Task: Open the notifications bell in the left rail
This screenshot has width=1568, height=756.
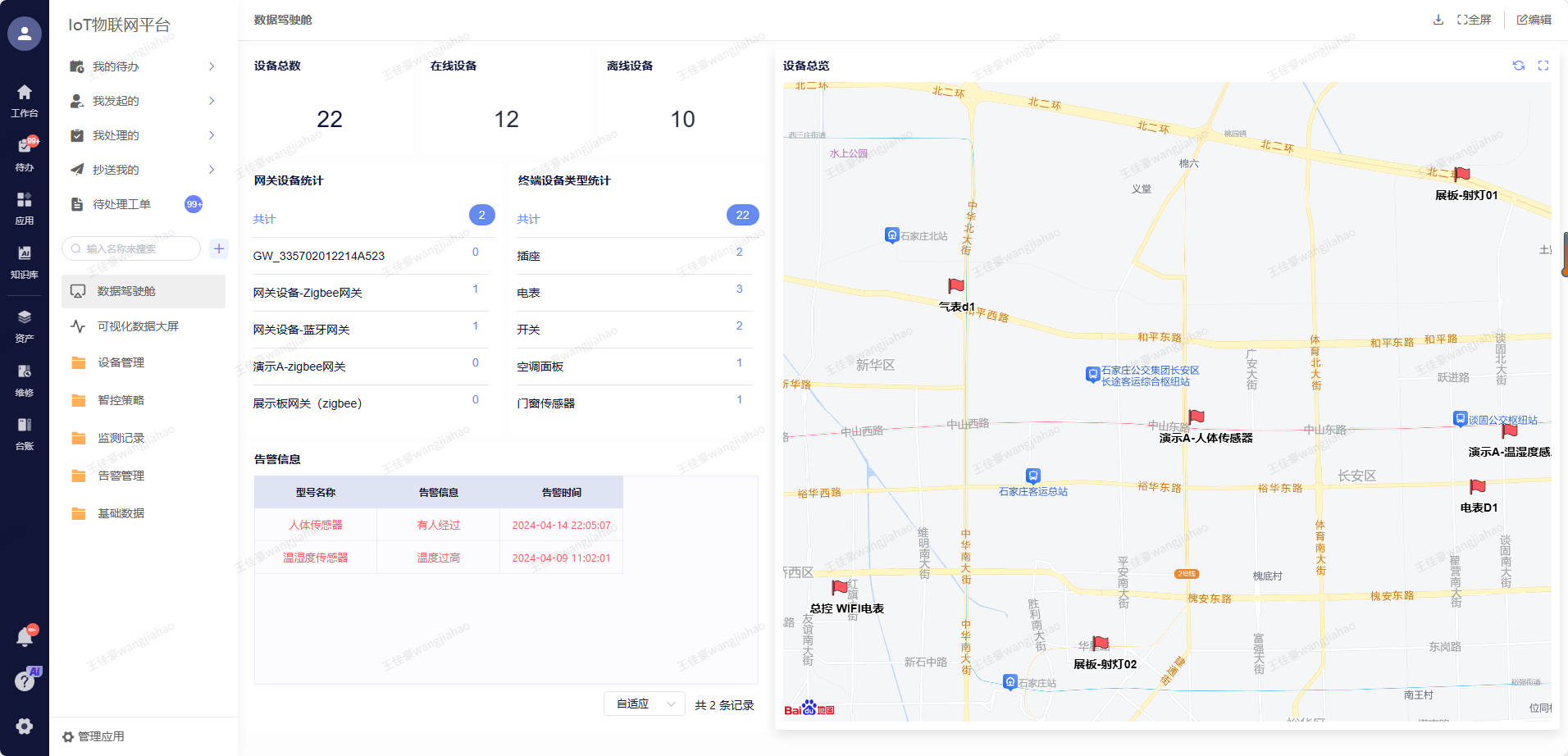Action: (25, 637)
